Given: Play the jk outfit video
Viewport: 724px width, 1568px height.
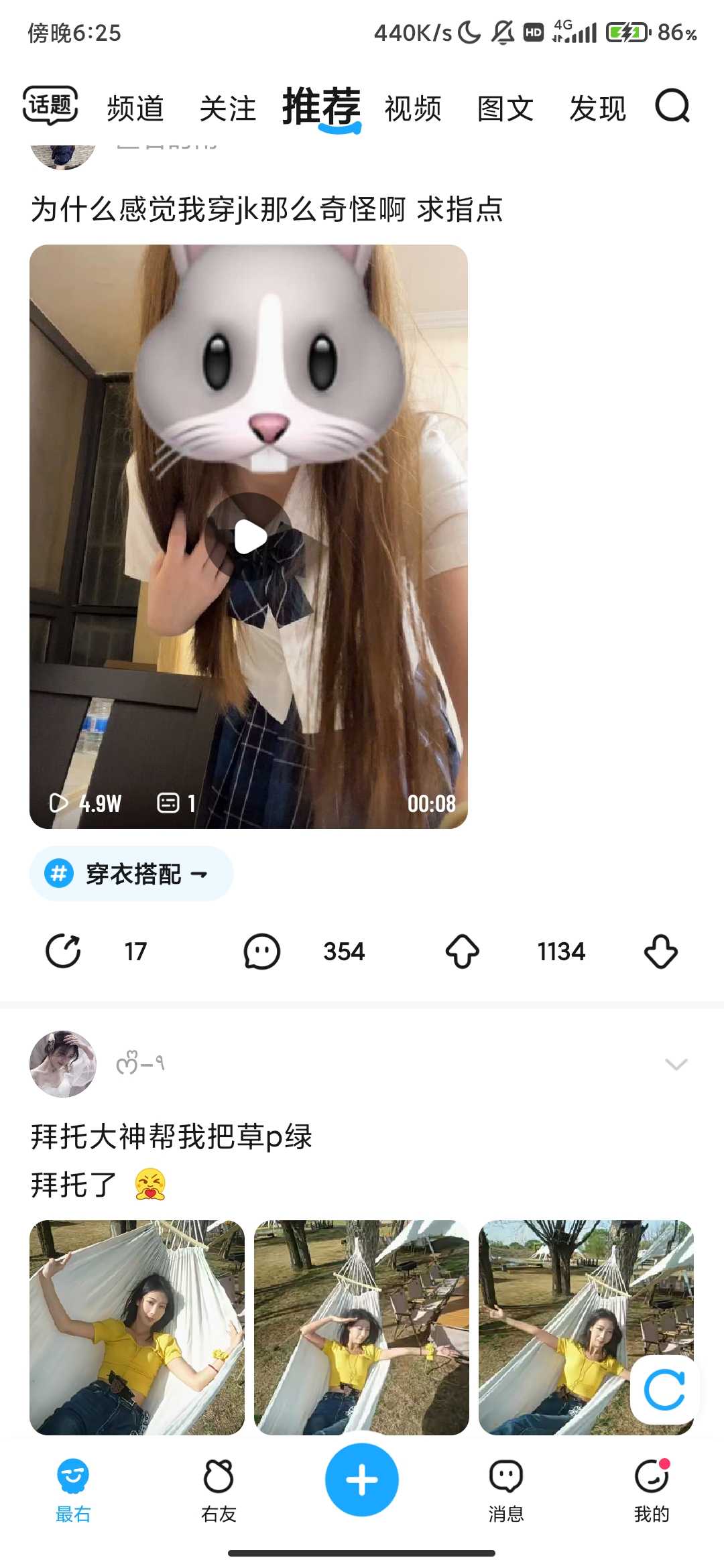Looking at the screenshot, I should (x=249, y=536).
